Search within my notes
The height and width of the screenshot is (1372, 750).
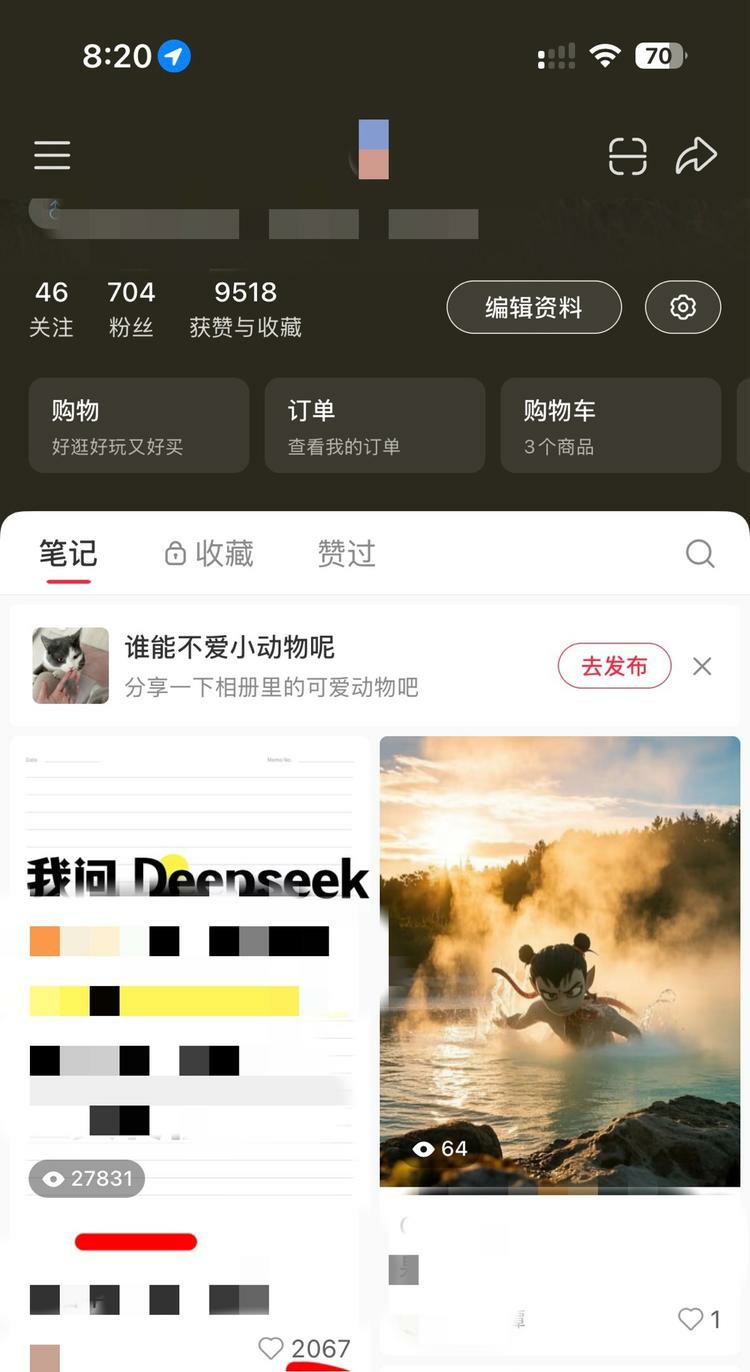point(700,553)
